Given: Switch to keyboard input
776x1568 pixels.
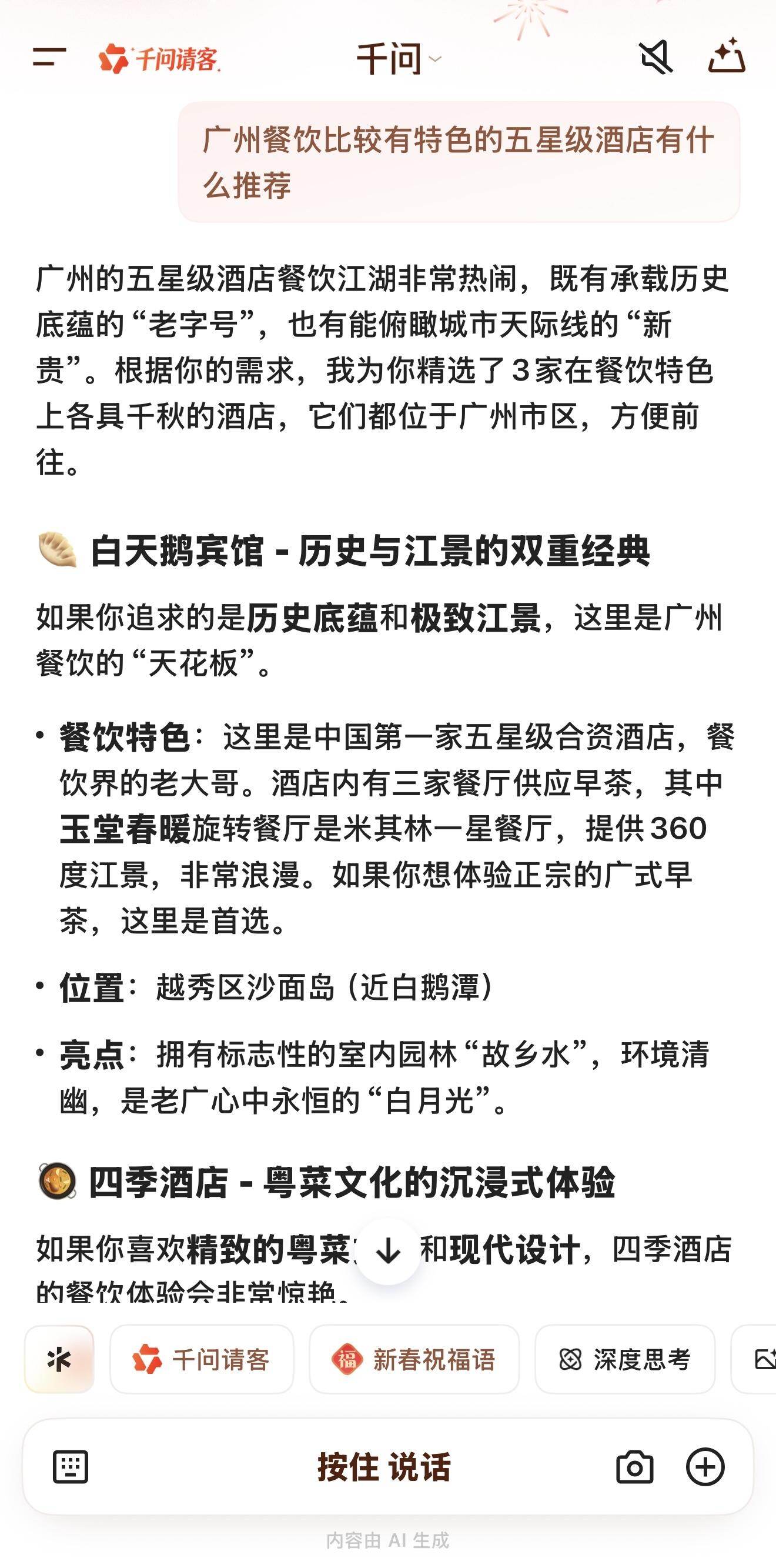Looking at the screenshot, I should [71, 1467].
